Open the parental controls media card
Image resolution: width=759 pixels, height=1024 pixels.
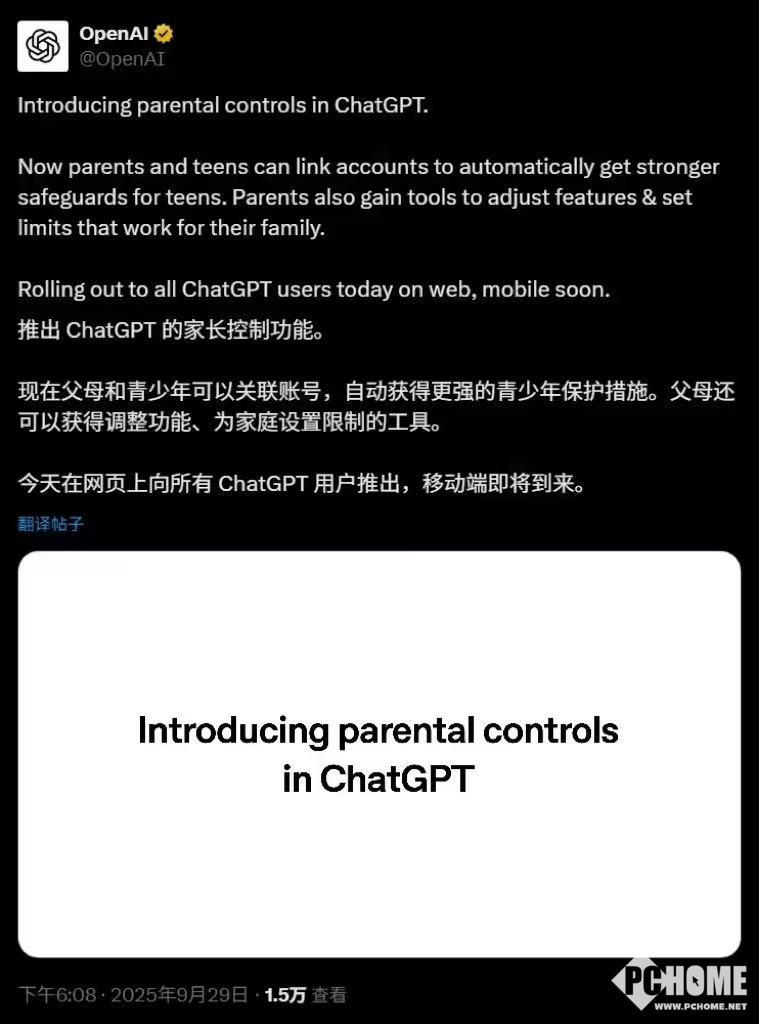click(379, 754)
